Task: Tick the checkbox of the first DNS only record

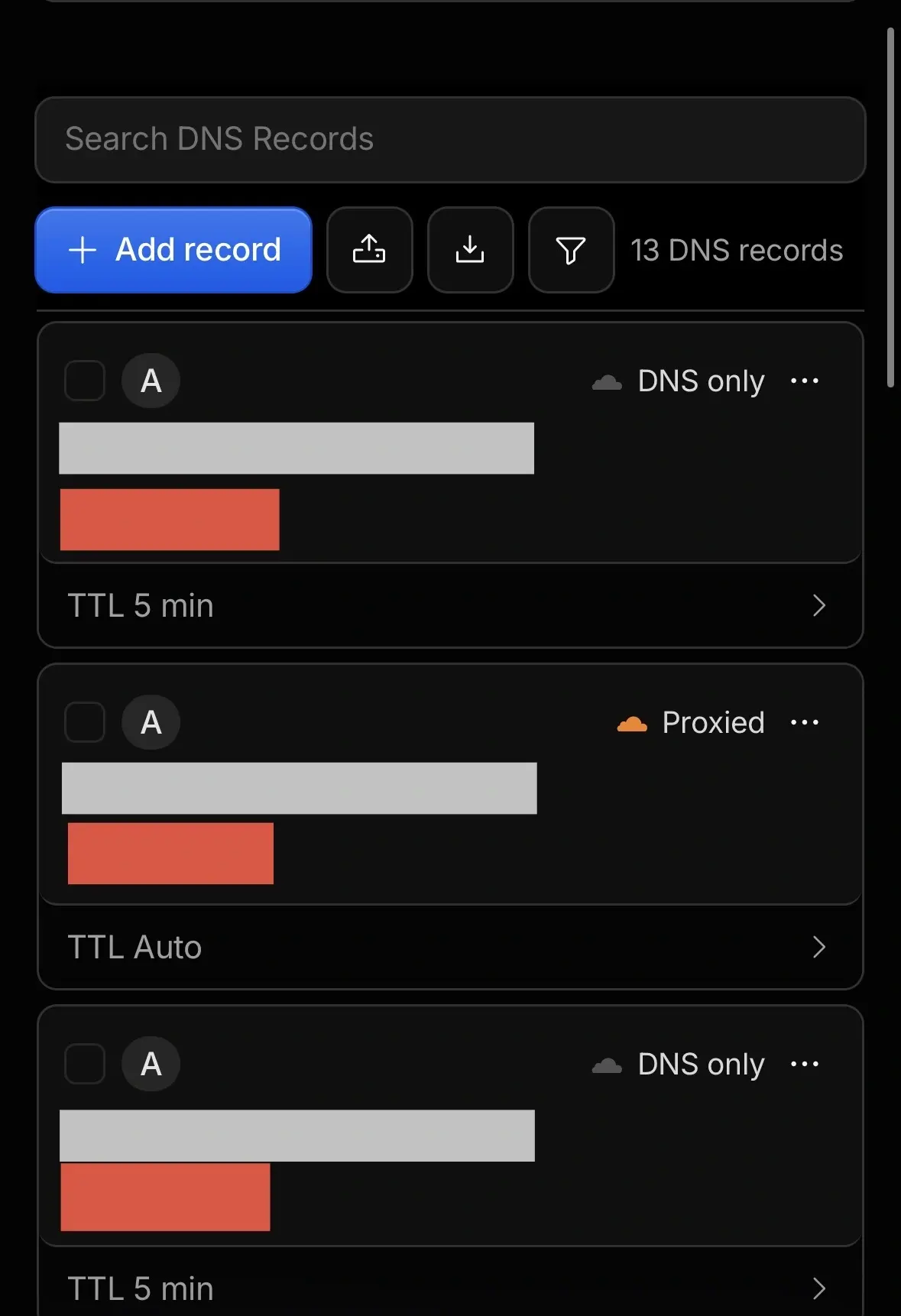Action: (x=85, y=381)
